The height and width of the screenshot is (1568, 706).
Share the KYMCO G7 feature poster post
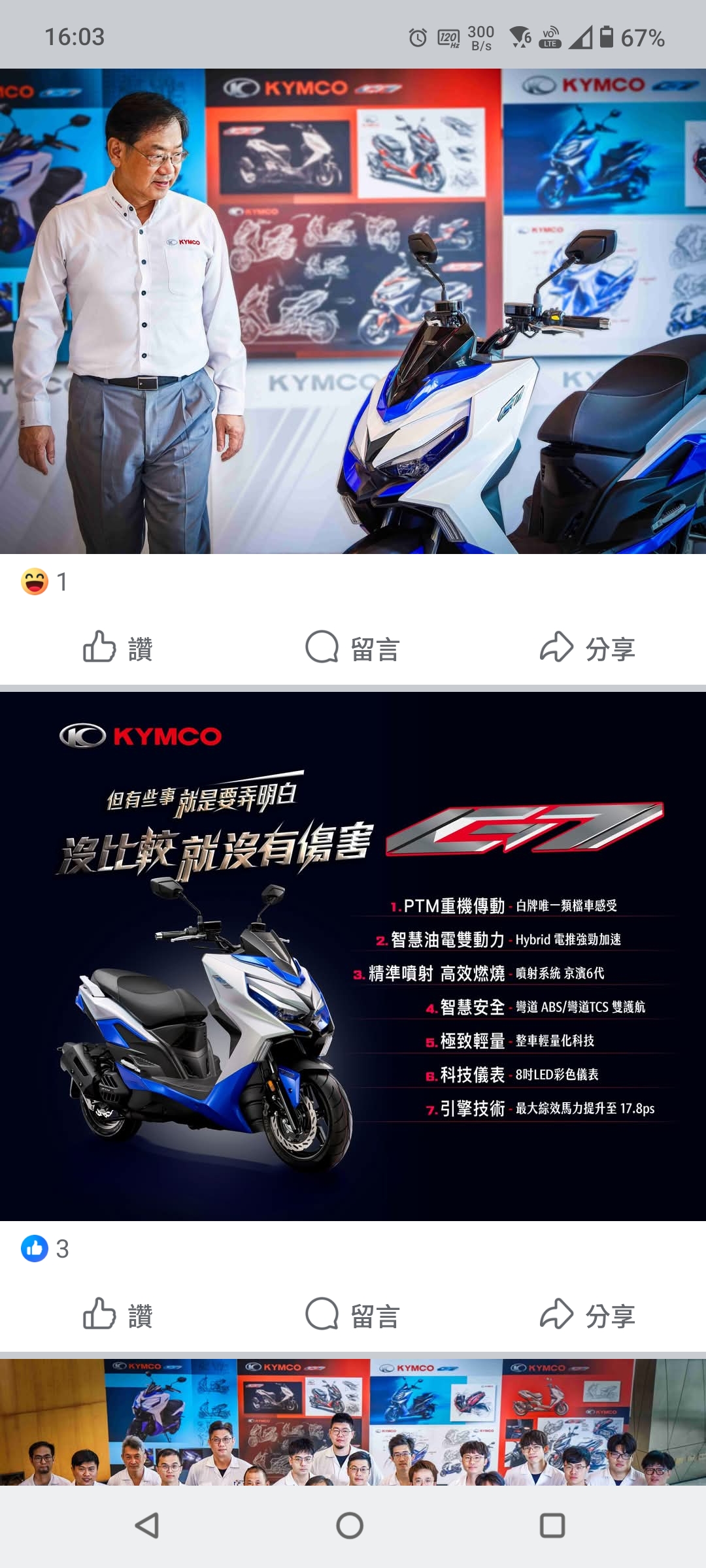587,1315
